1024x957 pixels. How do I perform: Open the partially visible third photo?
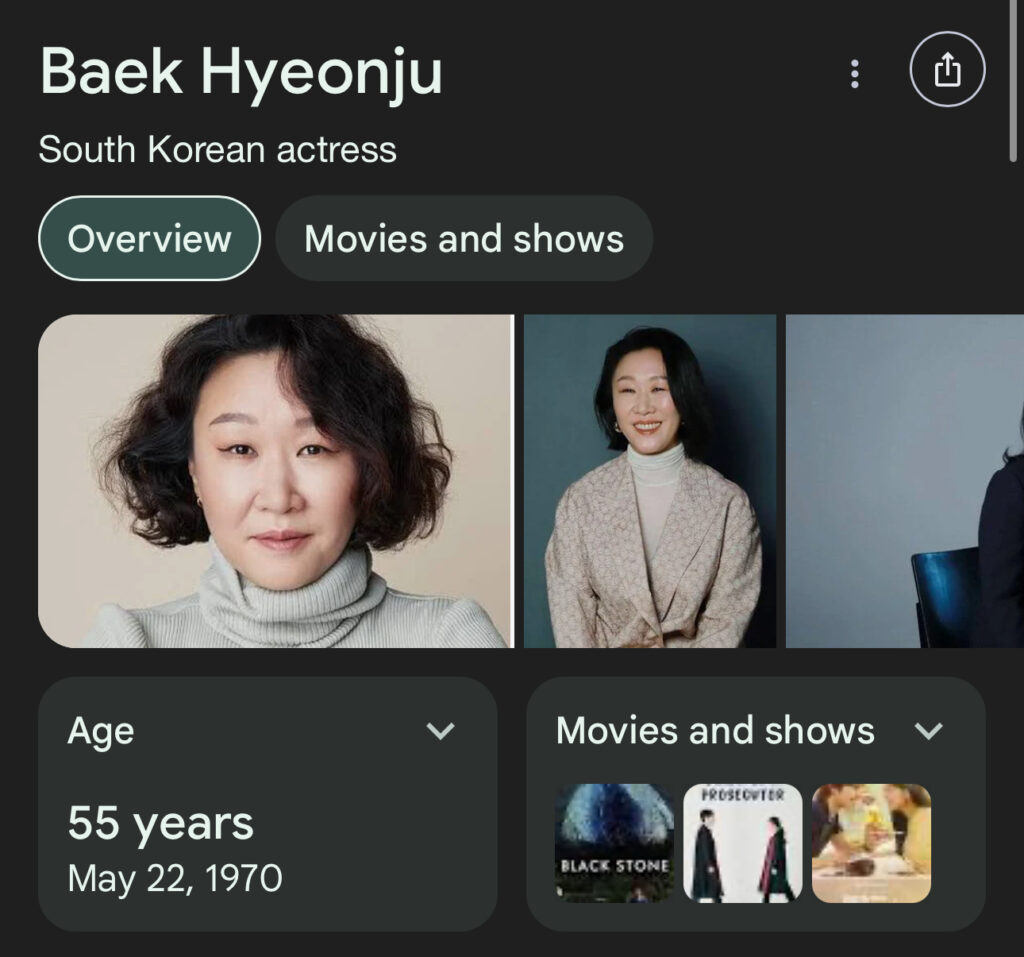click(x=904, y=481)
